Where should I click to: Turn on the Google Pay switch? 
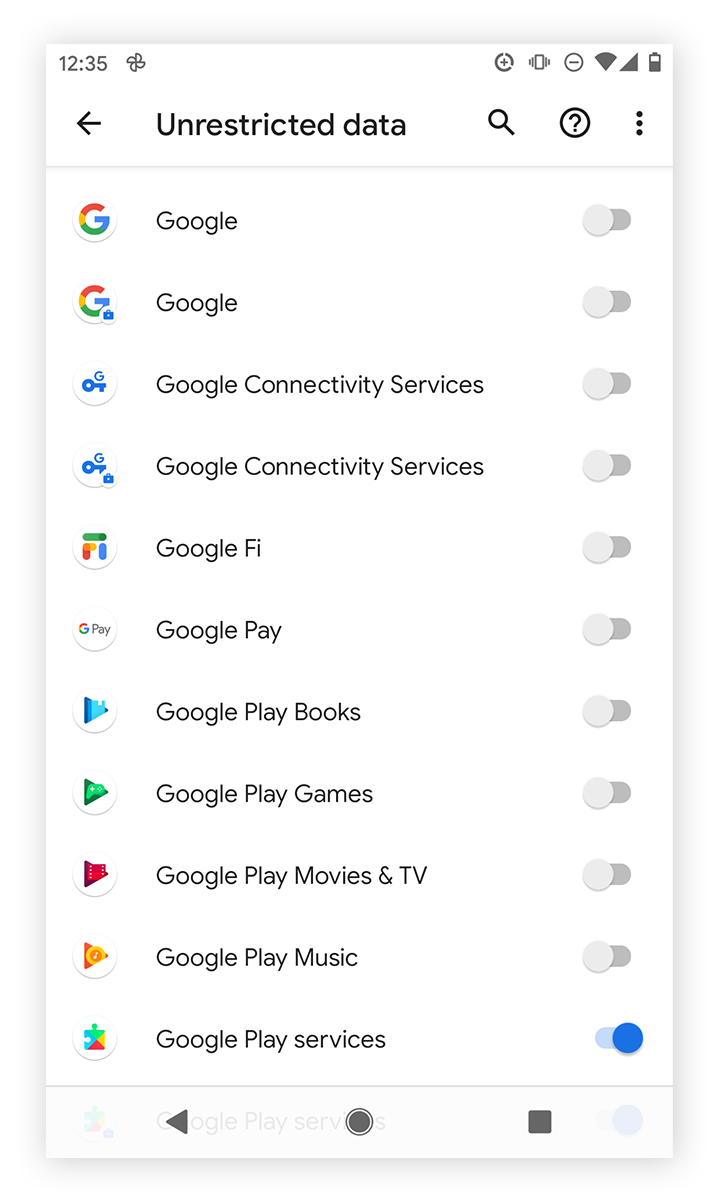coord(607,629)
